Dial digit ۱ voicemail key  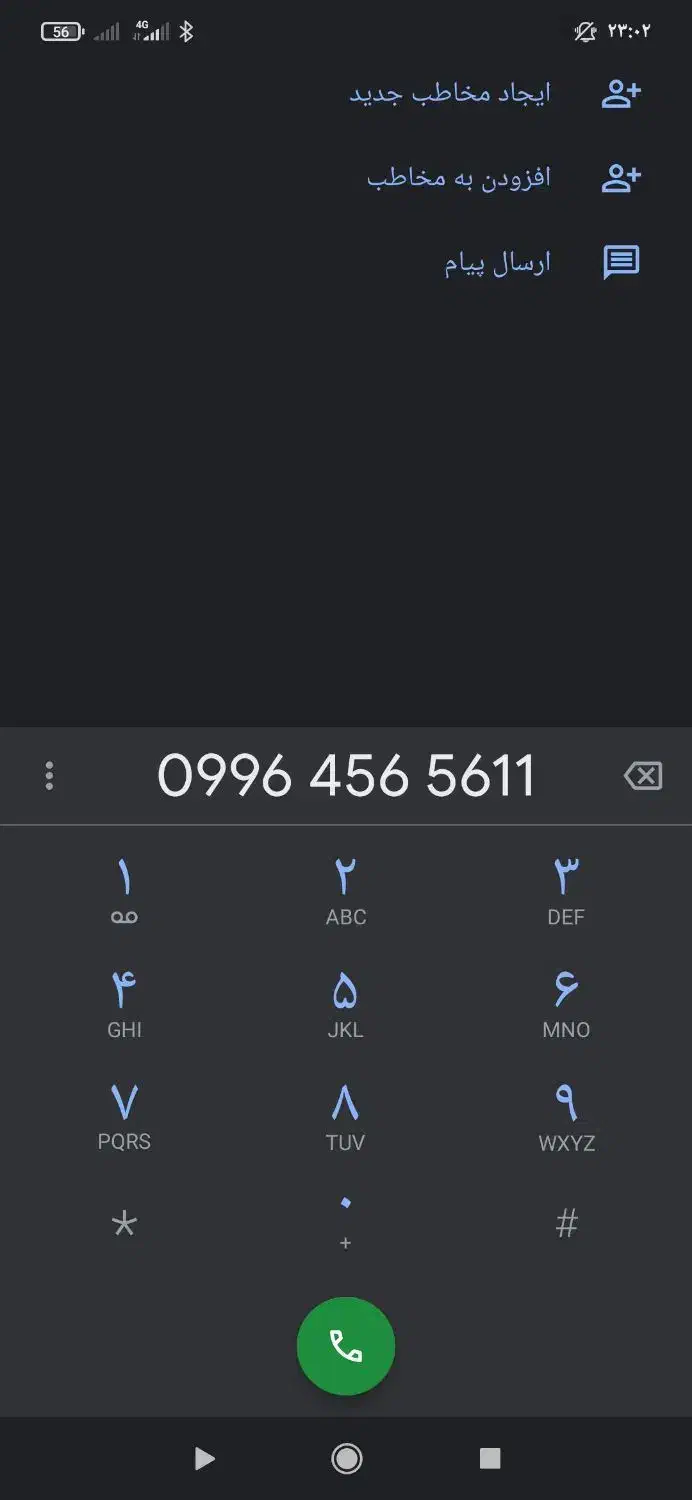pyautogui.click(x=124, y=890)
